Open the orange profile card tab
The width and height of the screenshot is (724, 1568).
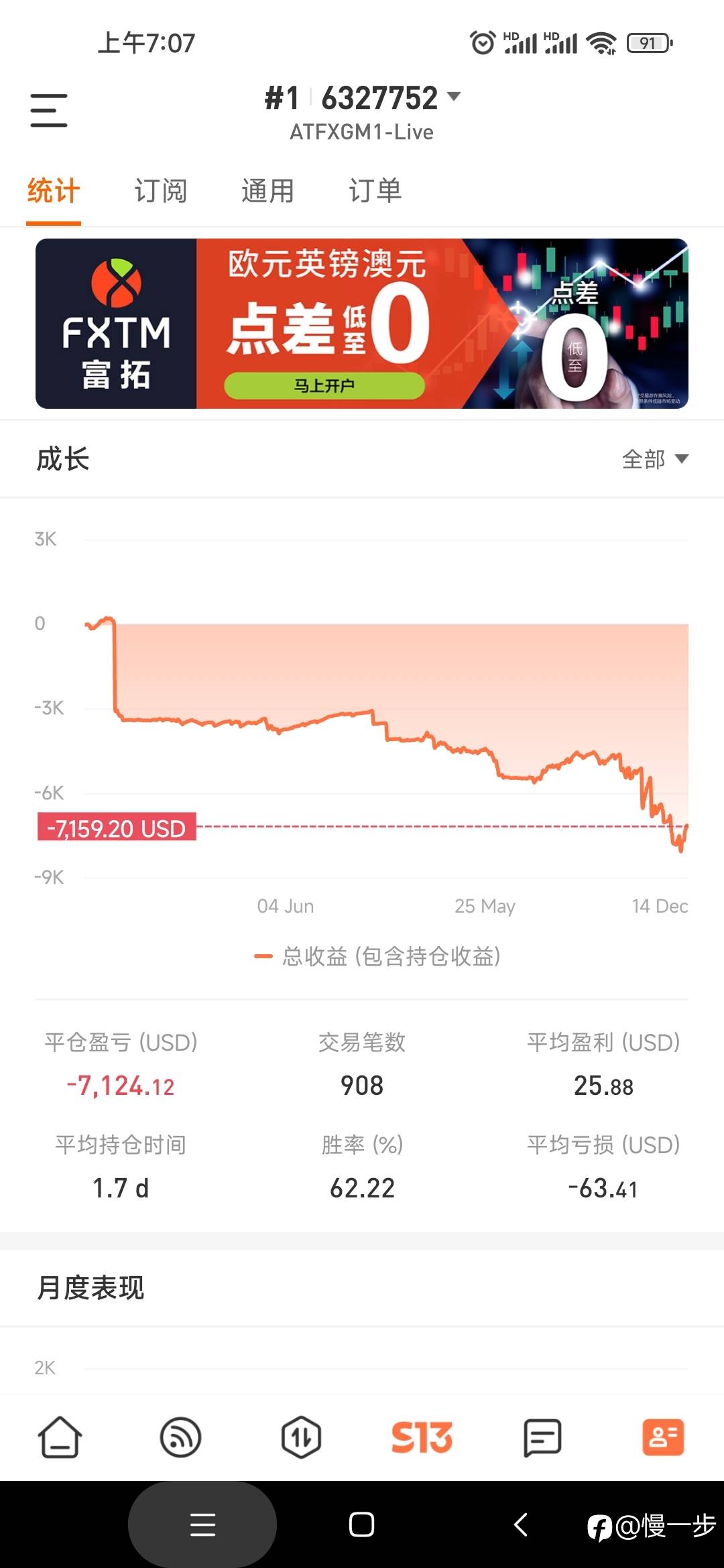[x=663, y=1437]
